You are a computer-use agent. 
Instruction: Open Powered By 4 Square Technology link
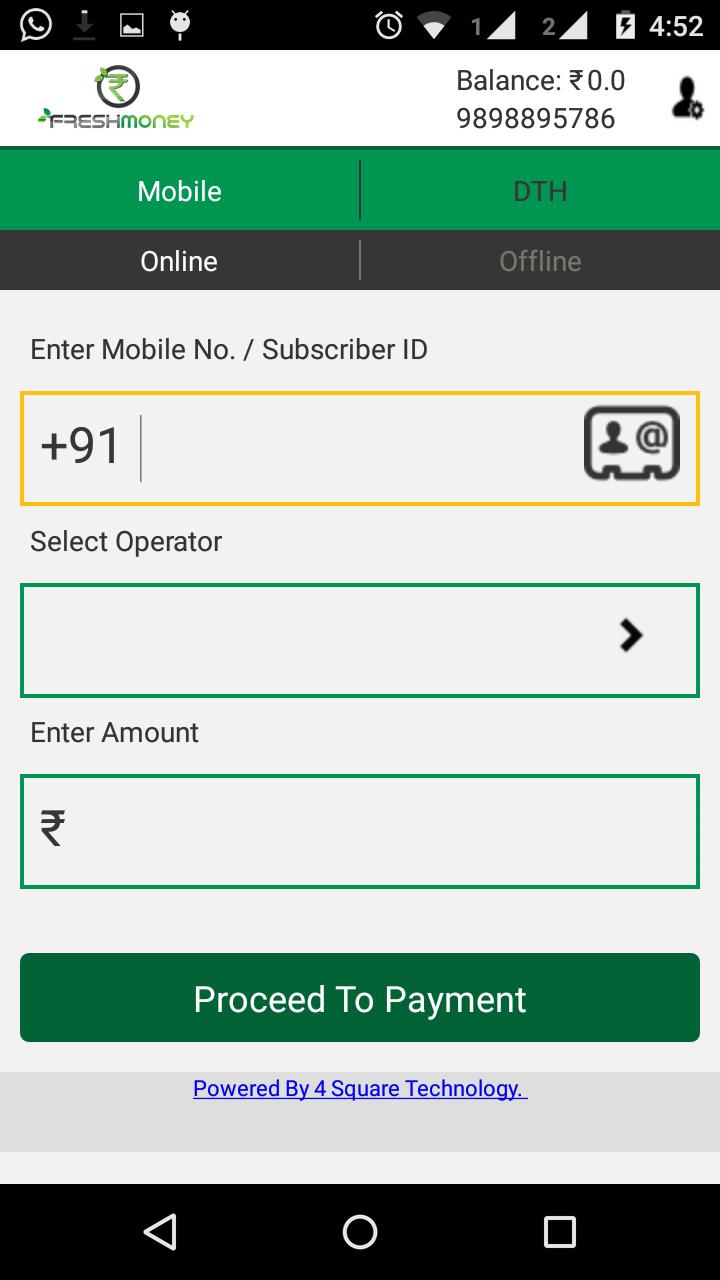tap(360, 1088)
